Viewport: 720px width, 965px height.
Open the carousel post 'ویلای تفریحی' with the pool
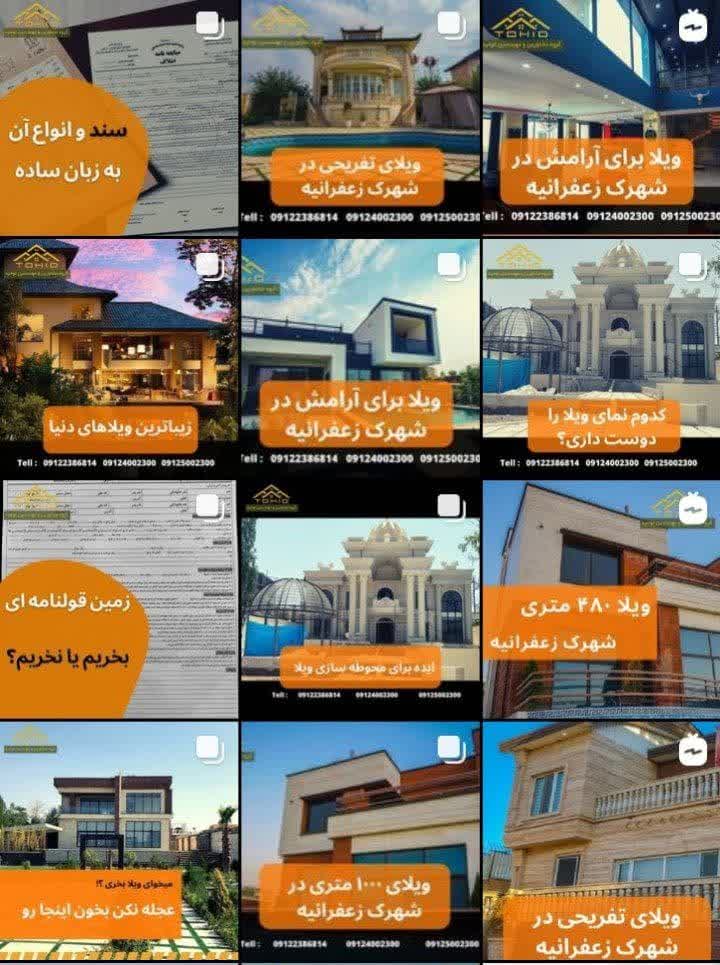tap(359, 117)
